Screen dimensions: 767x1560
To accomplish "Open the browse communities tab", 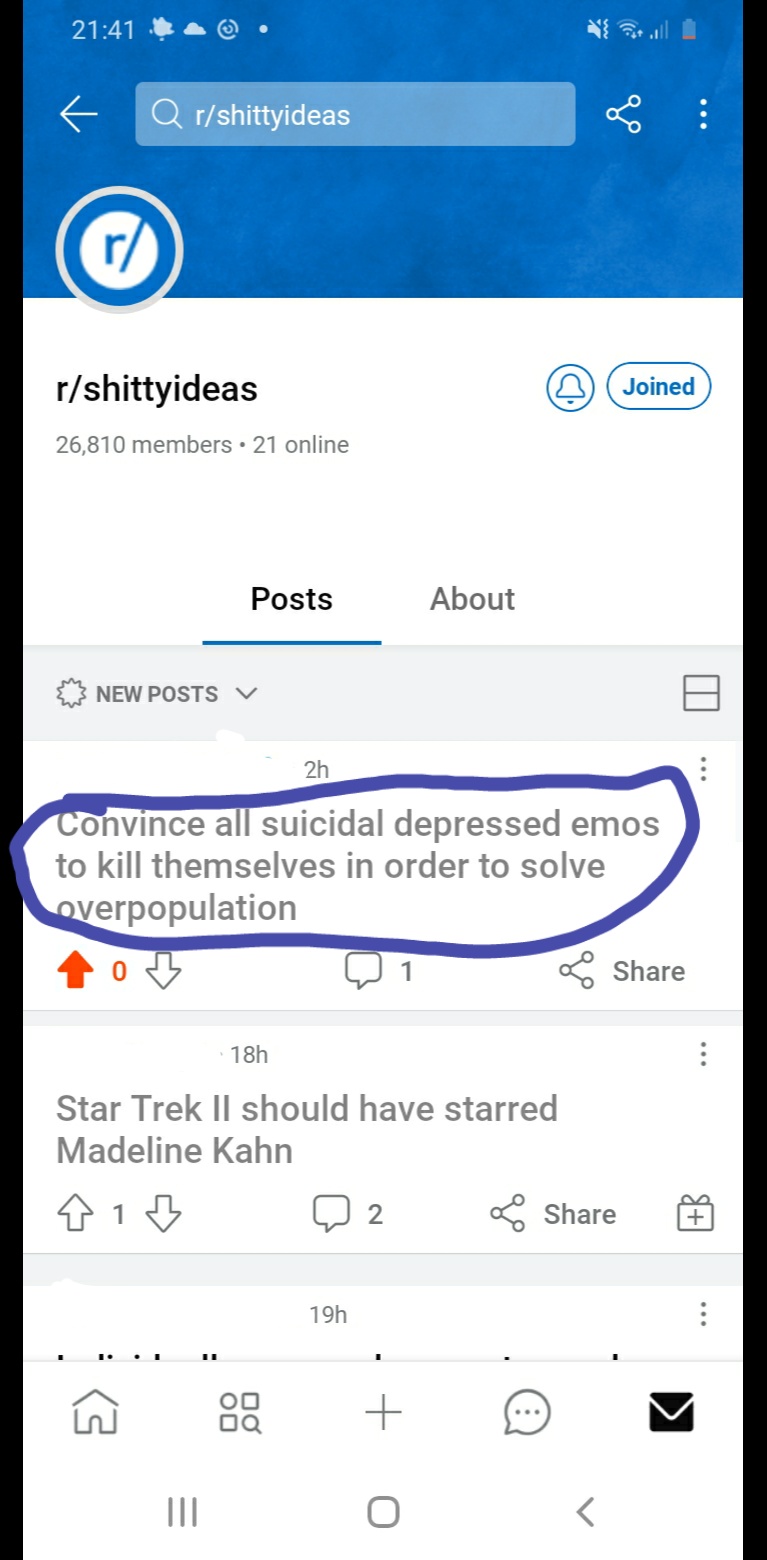I will (239, 1412).
